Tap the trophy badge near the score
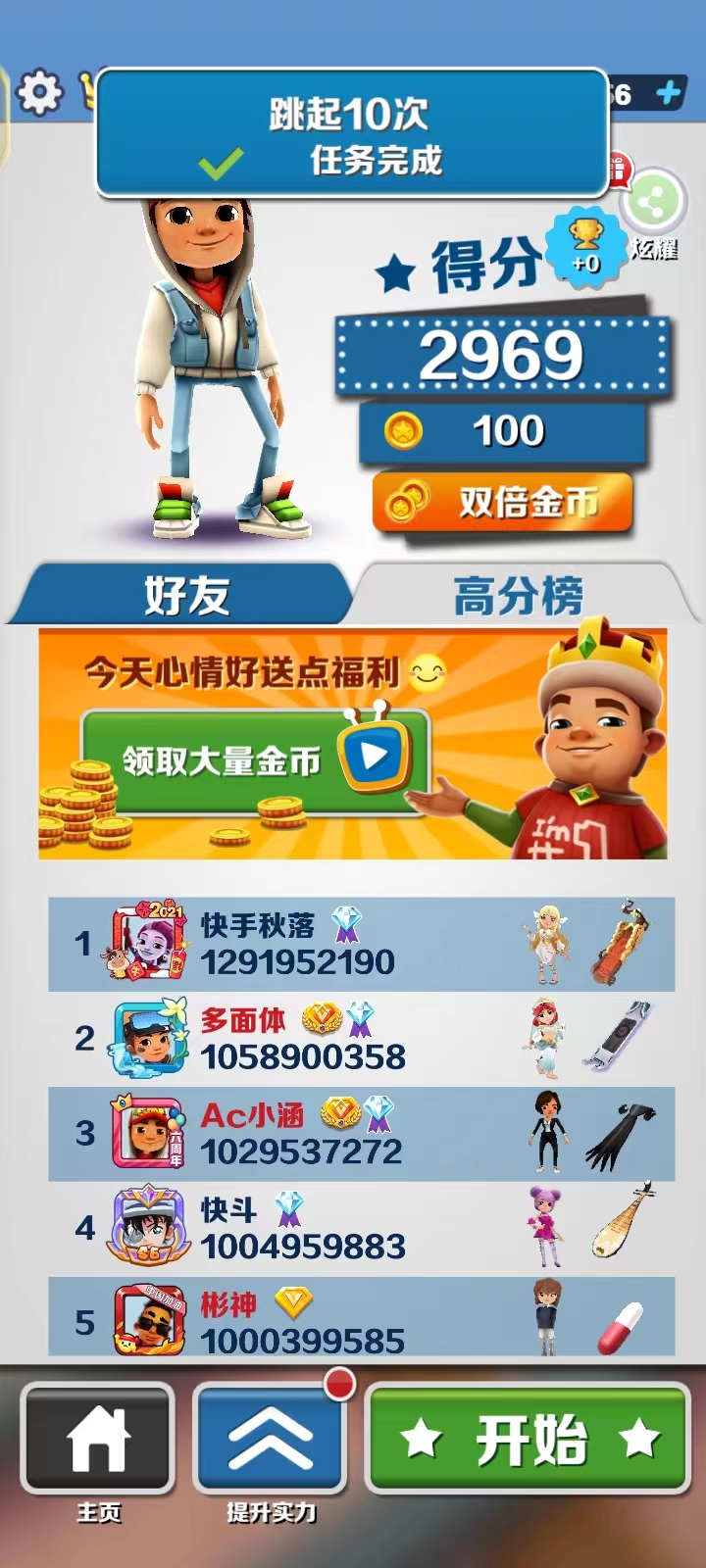 pos(585,245)
